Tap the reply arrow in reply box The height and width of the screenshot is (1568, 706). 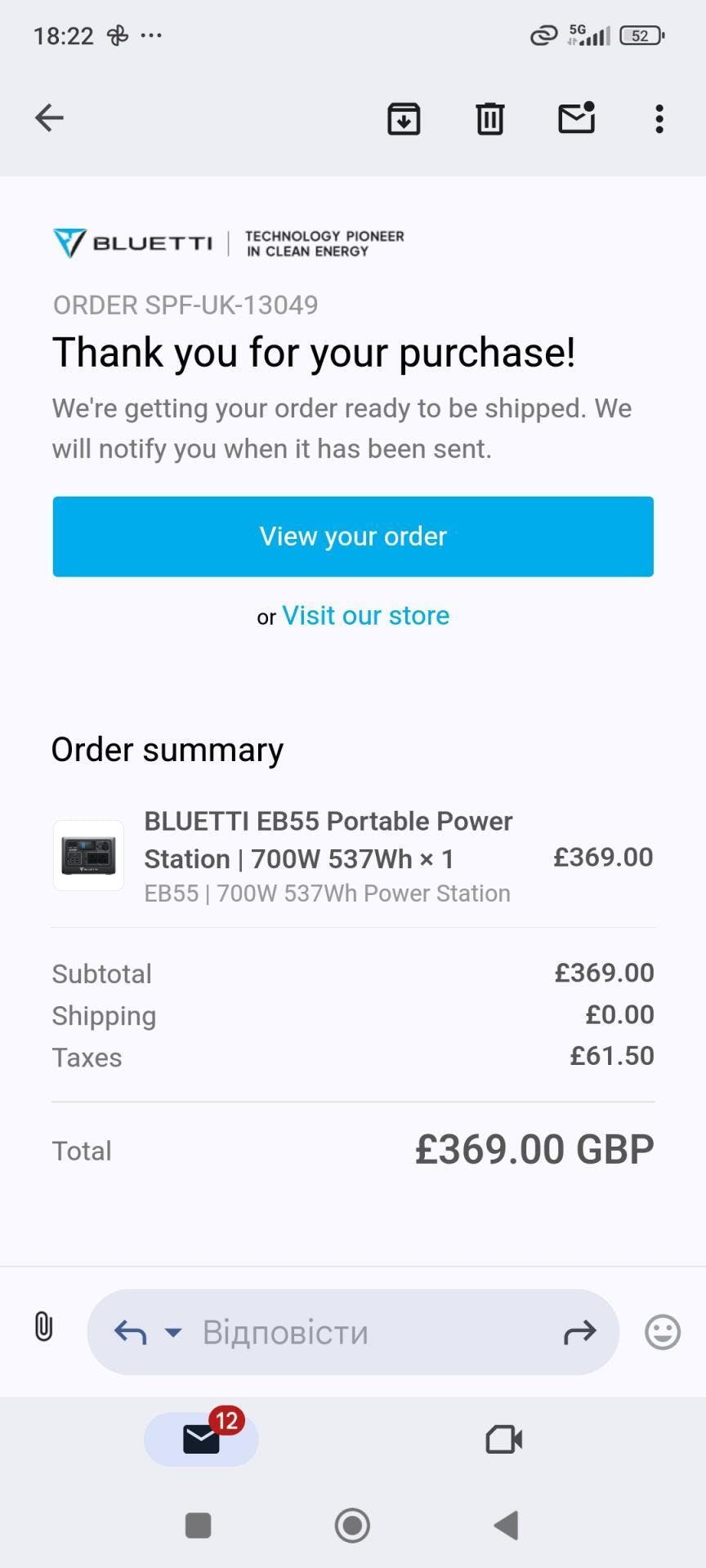(131, 1333)
